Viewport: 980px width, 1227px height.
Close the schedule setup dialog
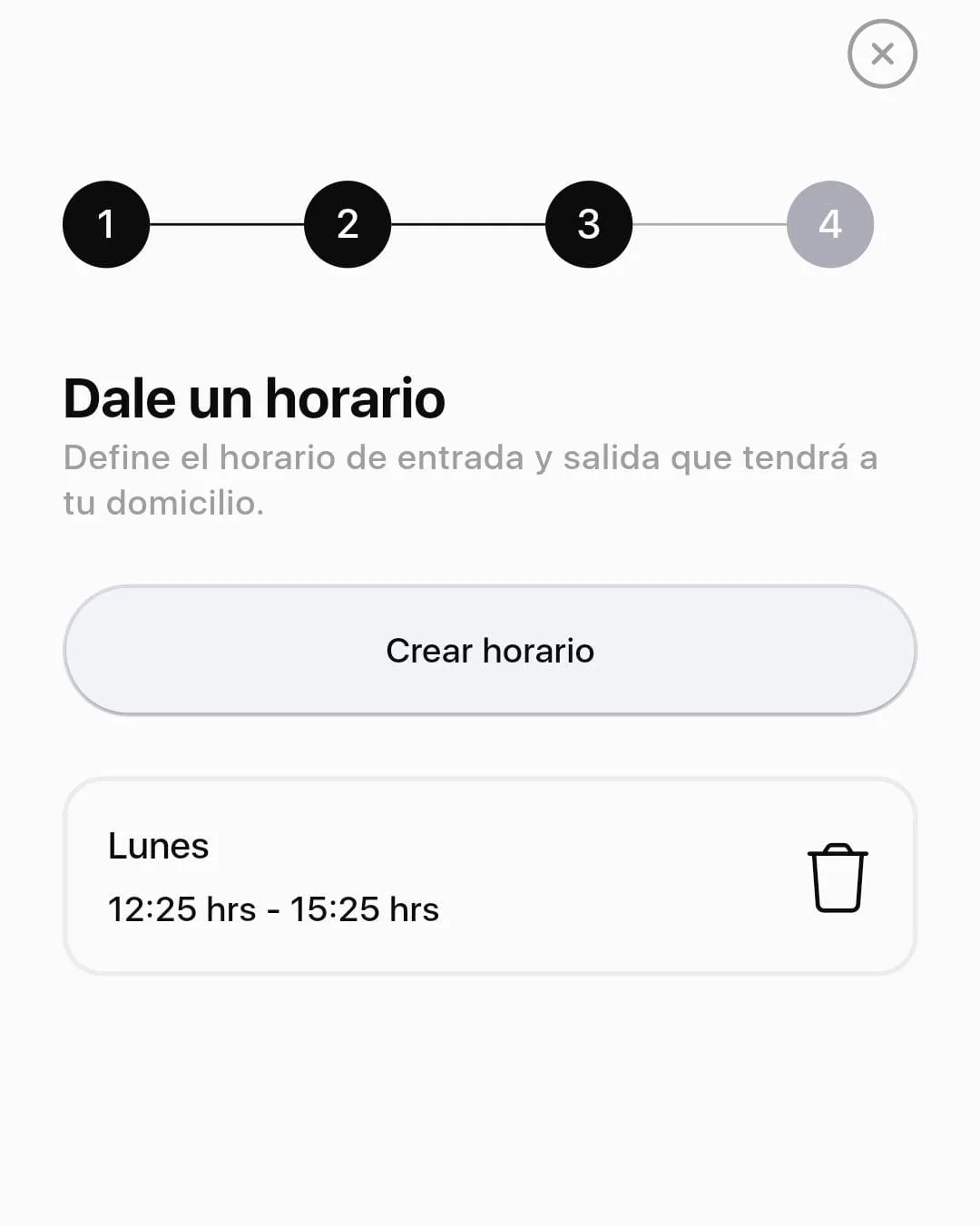[x=882, y=54]
